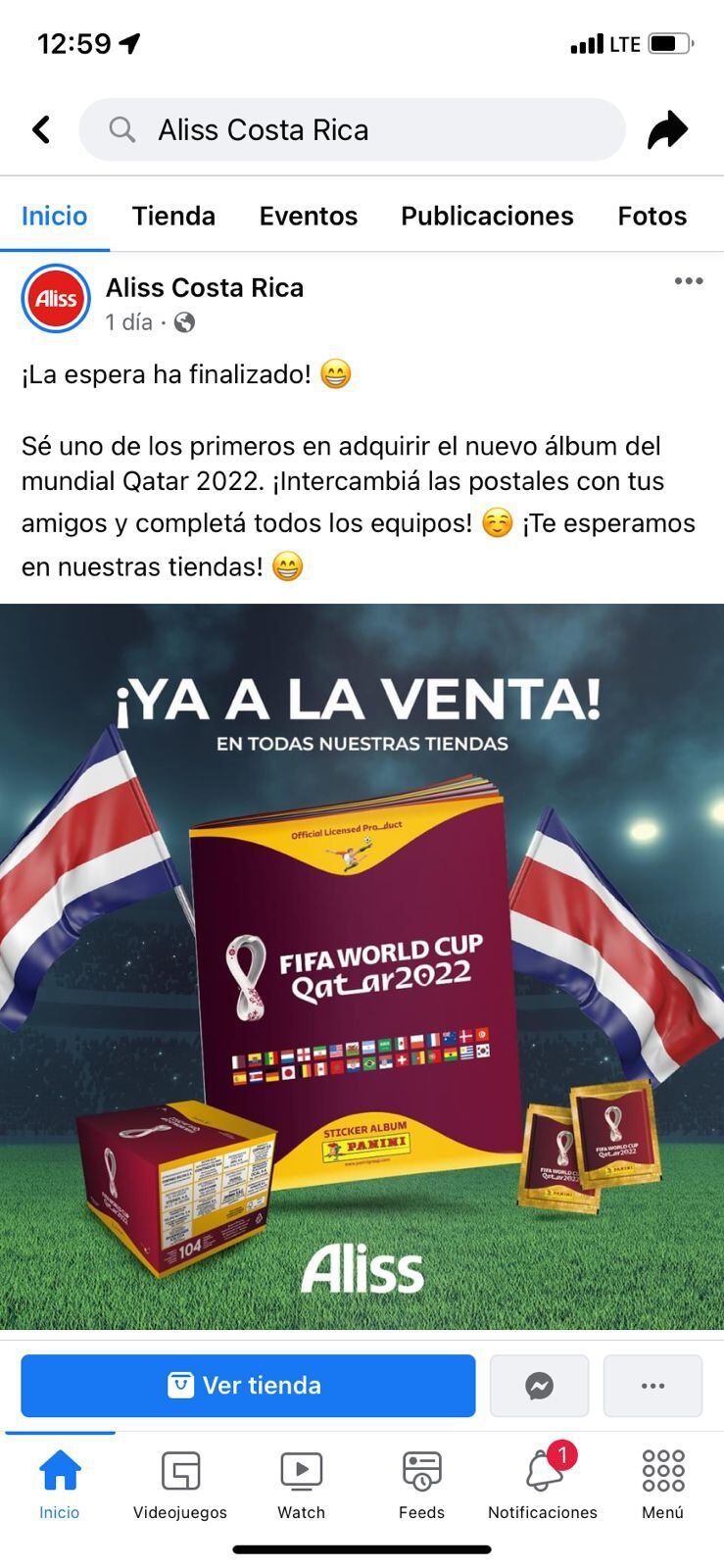Open Notificaciones with one new alert
This screenshot has height=1568, width=724.
(543, 1485)
